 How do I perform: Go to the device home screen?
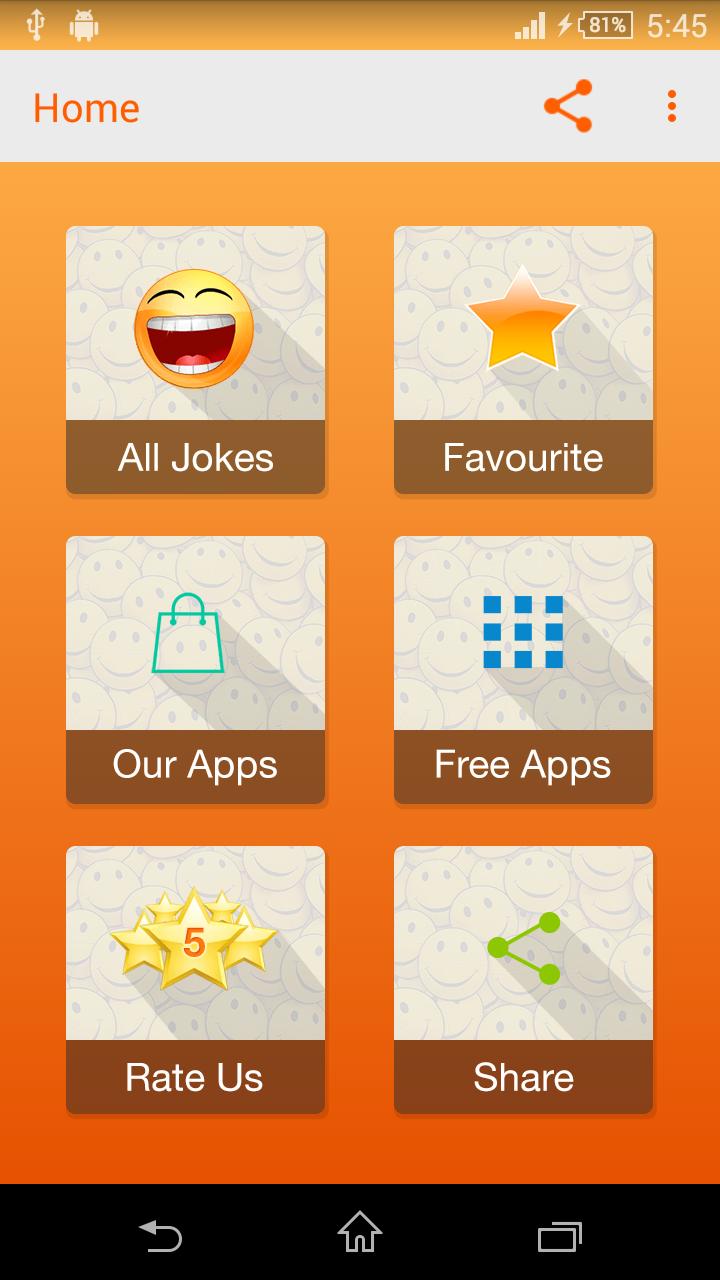tap(360, 1233)
